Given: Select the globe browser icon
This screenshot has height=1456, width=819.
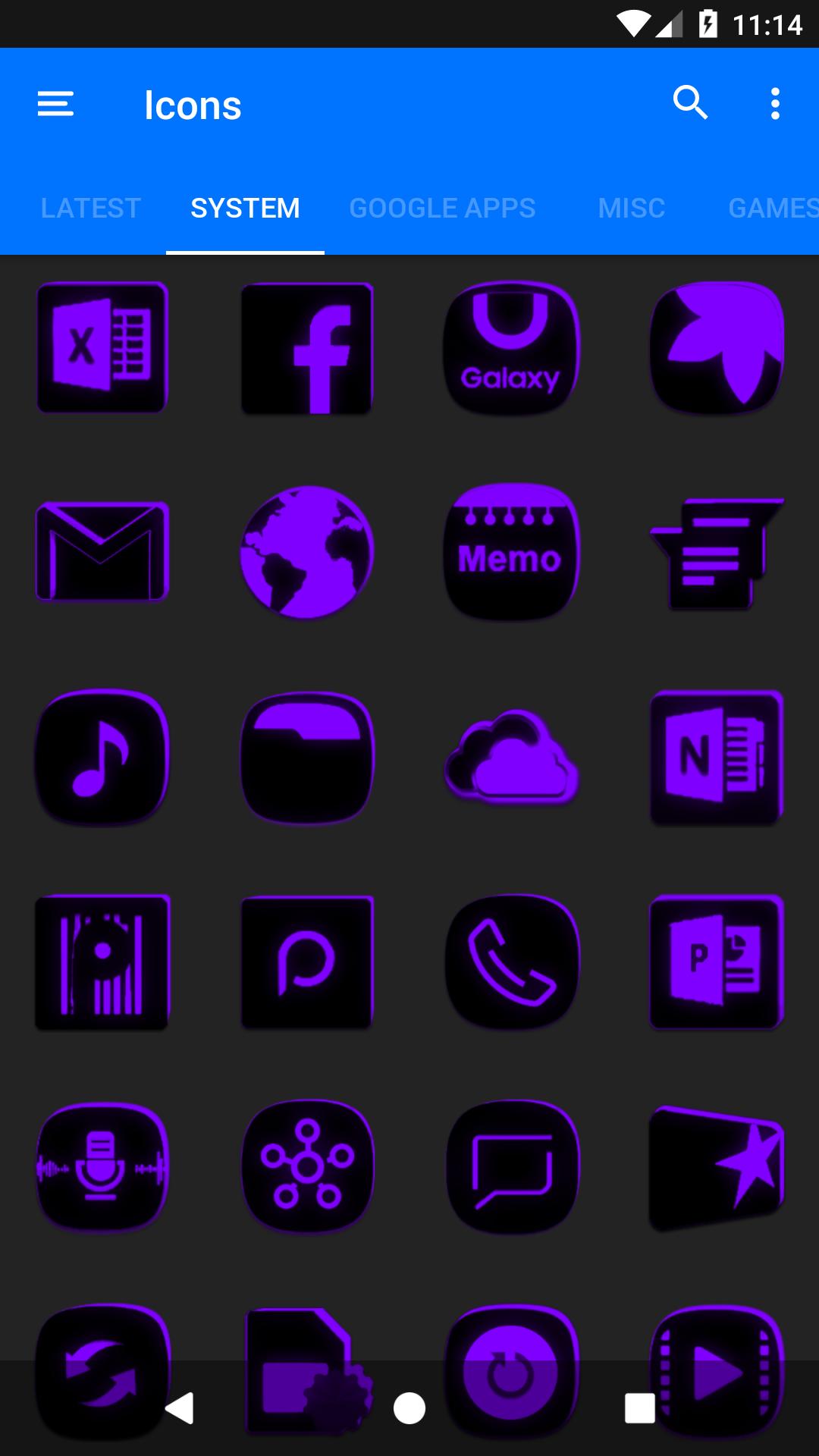Looking at the screenshot, I should (x=307, y=551).
